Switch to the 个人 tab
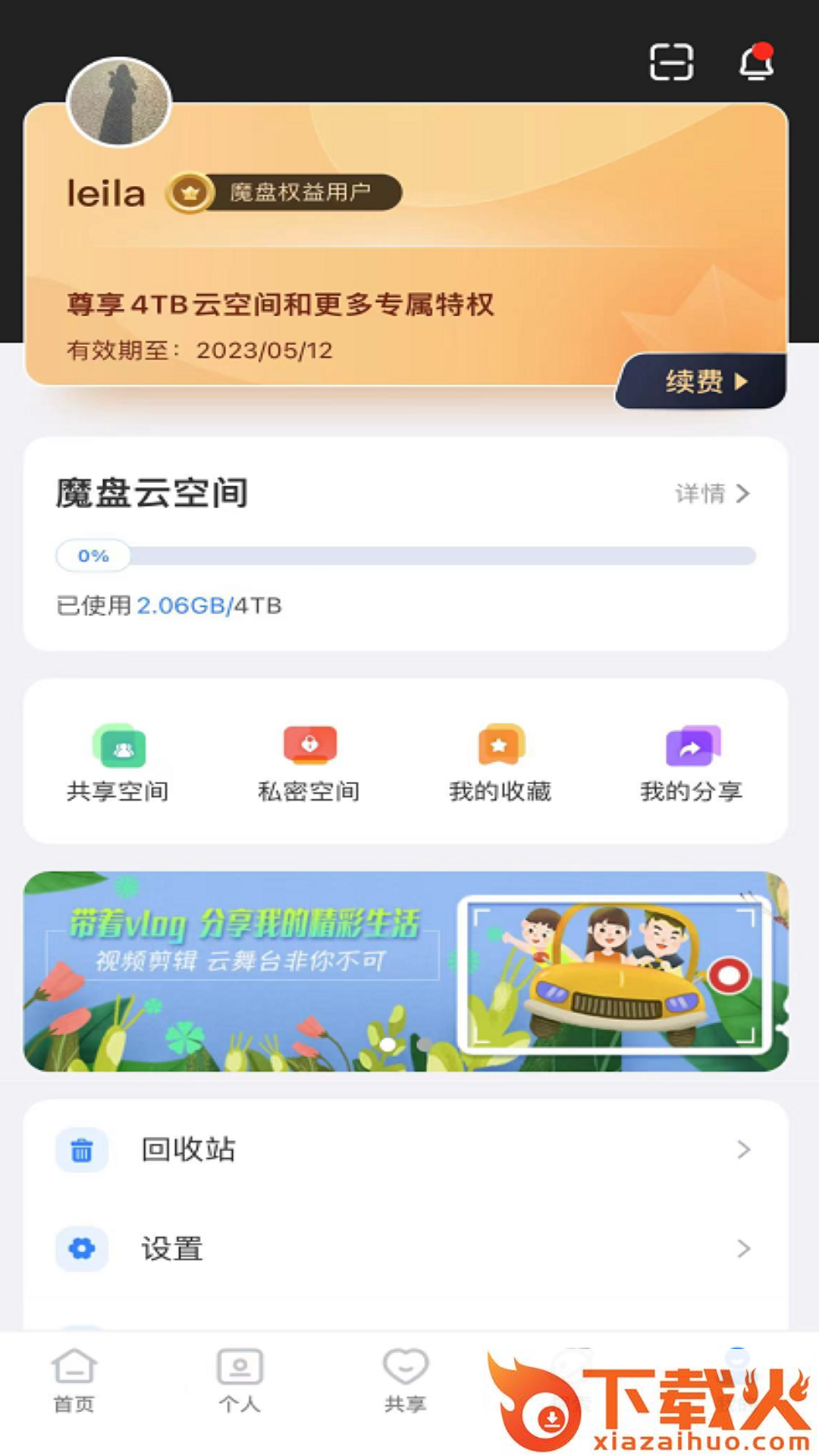Image resolution: width=819 pixels, height=1456 pixels. click(240, 1381)
